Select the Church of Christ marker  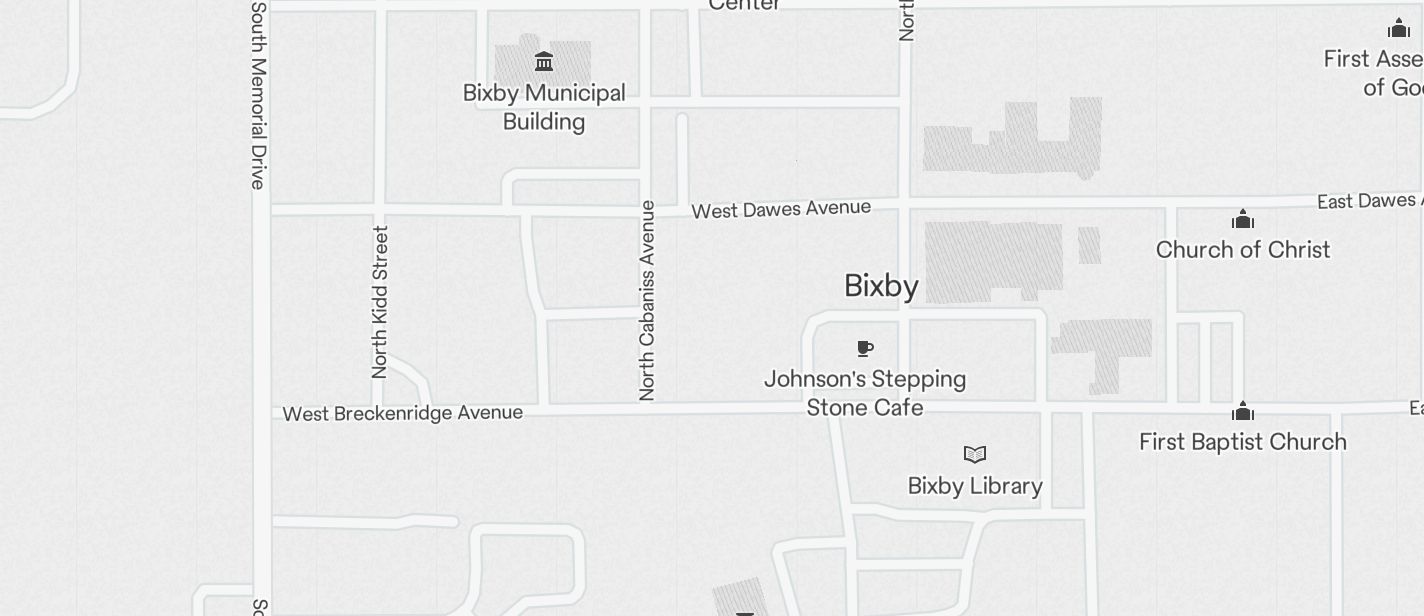click(1243, 220)
